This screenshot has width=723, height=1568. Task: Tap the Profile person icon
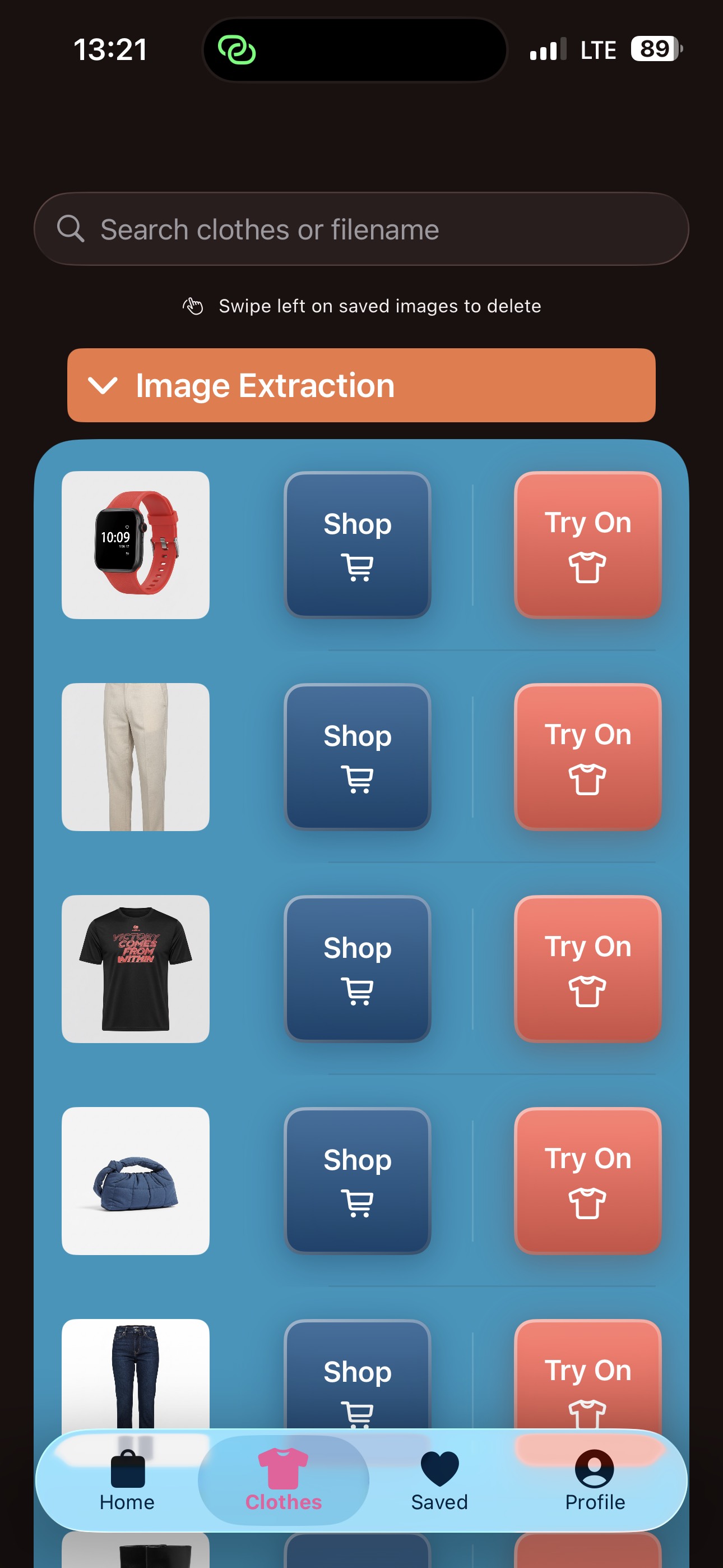pyautogui.click(x=595, y=1467)
